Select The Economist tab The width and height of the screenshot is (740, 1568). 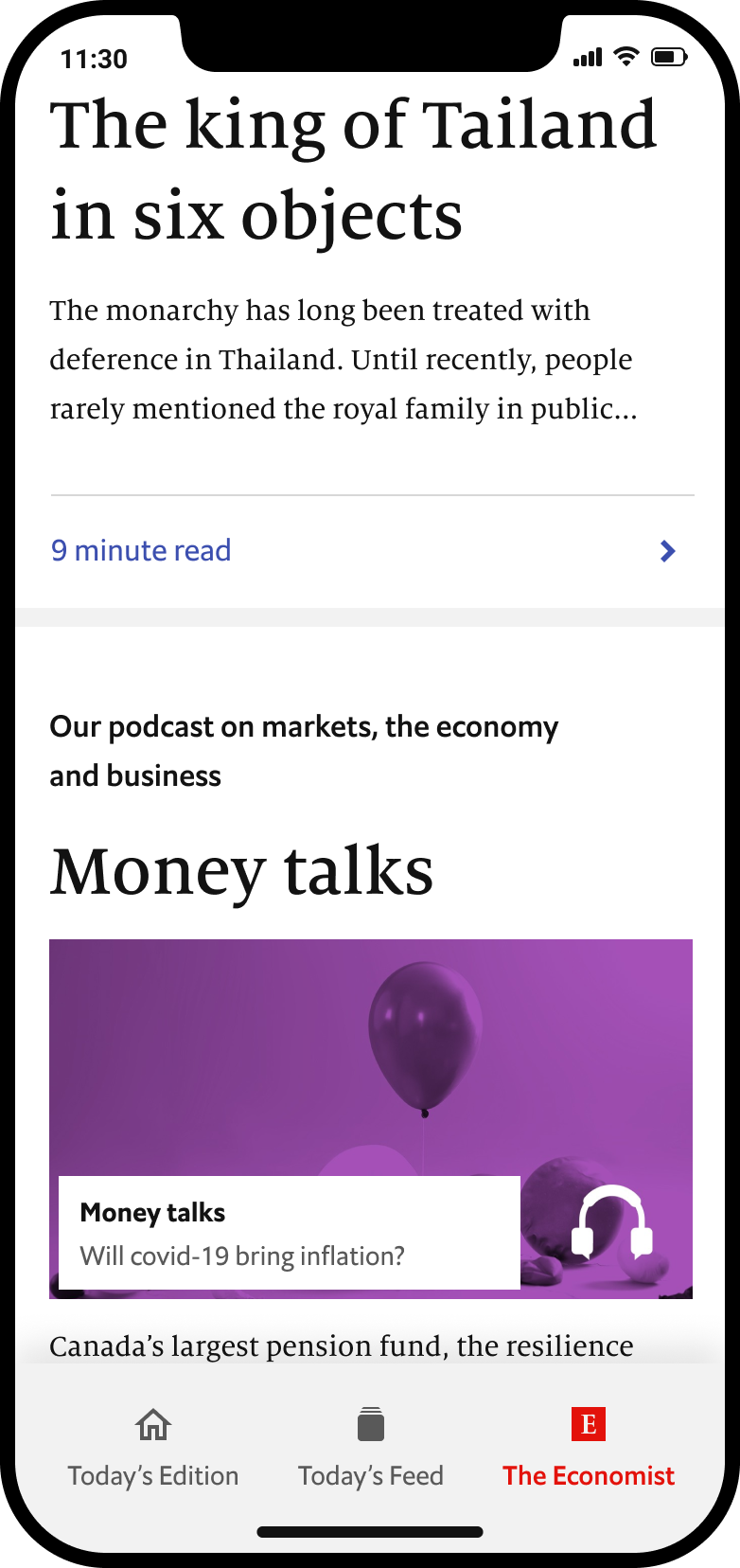pos(588,1447)
